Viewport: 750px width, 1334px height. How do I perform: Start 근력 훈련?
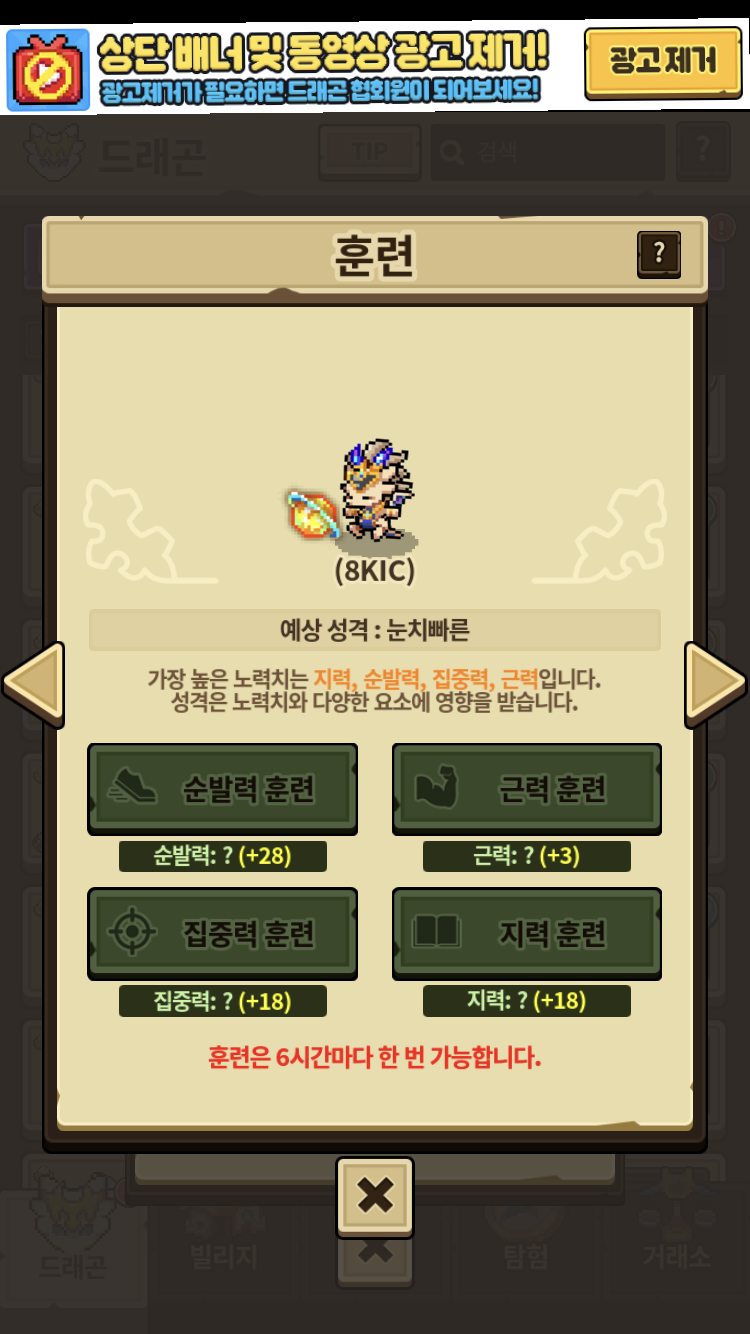click(x=526, y=788)
